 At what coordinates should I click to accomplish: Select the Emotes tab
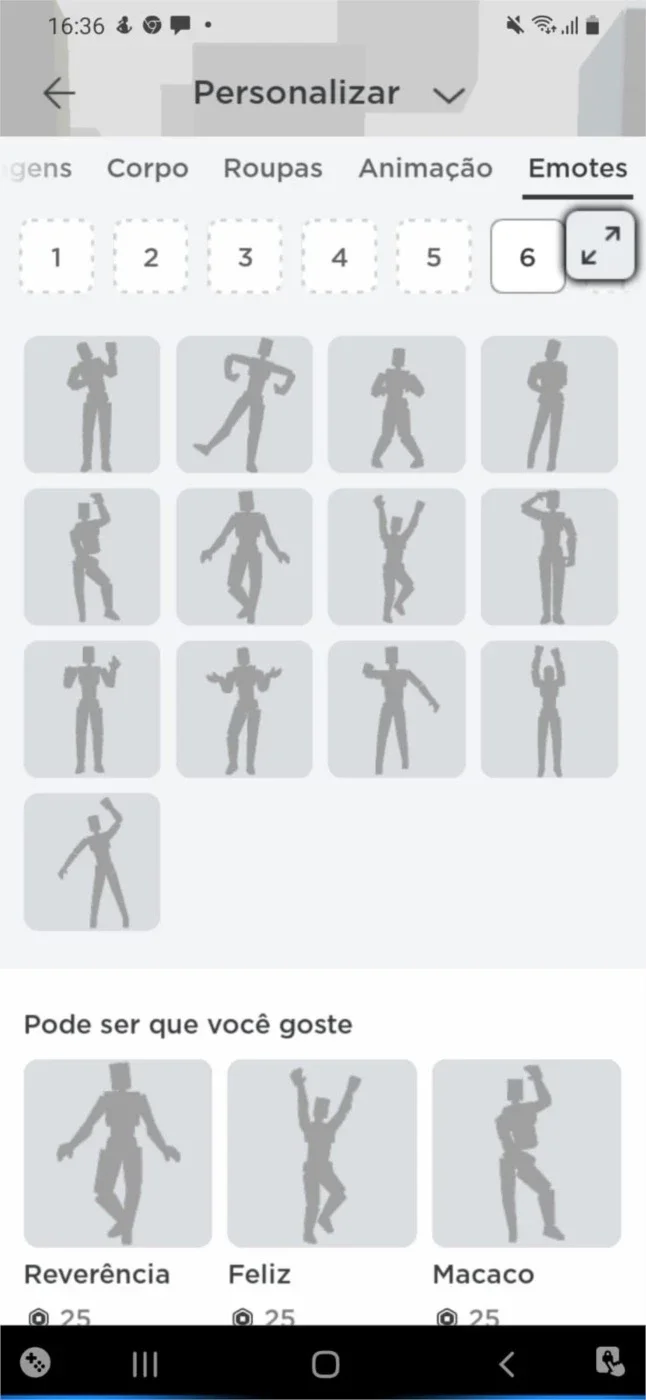click(x=578, y=168)
